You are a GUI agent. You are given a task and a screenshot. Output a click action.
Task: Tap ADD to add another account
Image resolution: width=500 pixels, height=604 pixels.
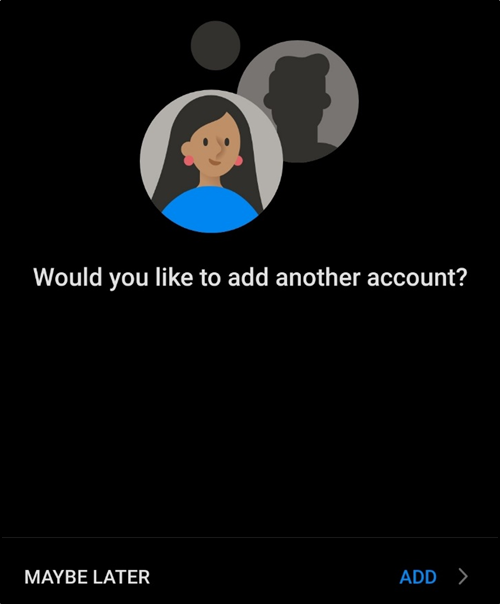click(x=418, y=577)
